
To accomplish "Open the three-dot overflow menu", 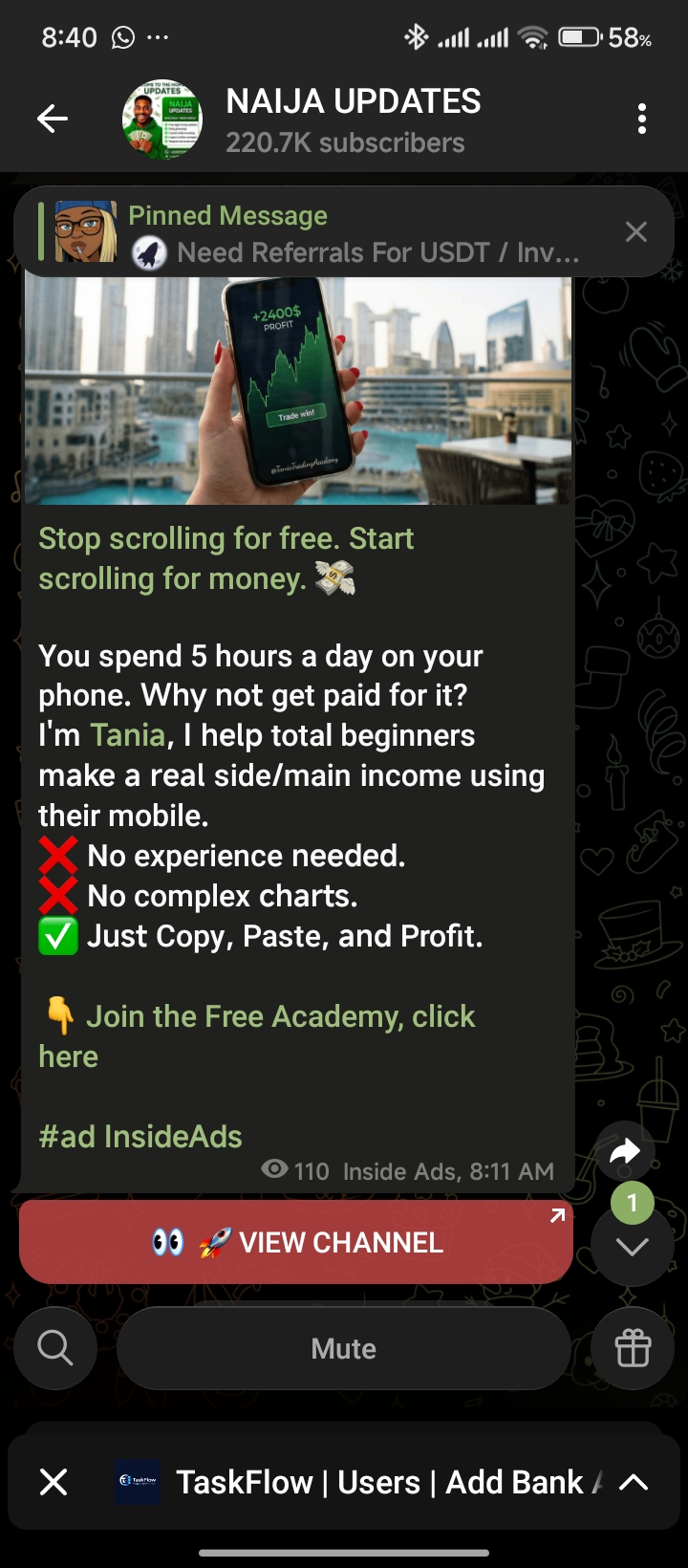I will click(642, 120).
